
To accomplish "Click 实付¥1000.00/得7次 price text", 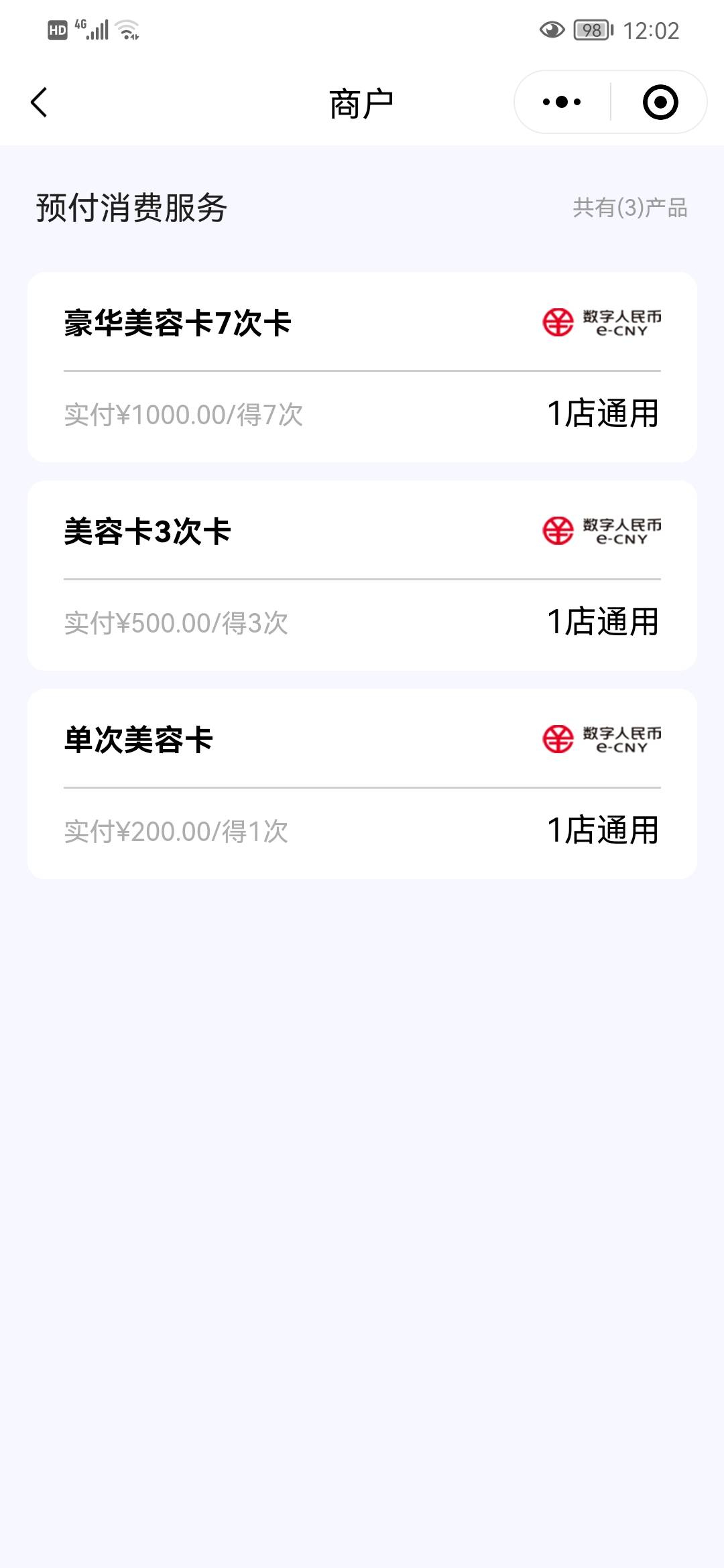I will [x=182, y=415].
